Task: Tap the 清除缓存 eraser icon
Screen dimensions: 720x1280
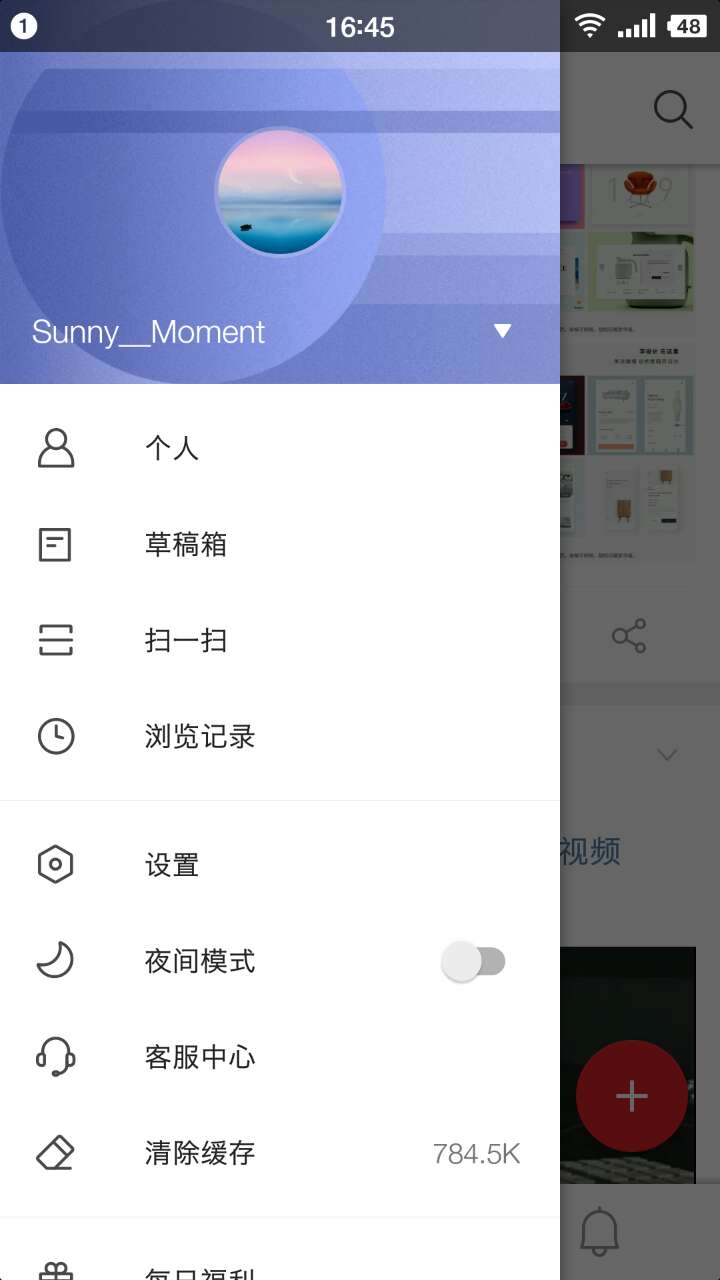Action: pos(56,1153)
